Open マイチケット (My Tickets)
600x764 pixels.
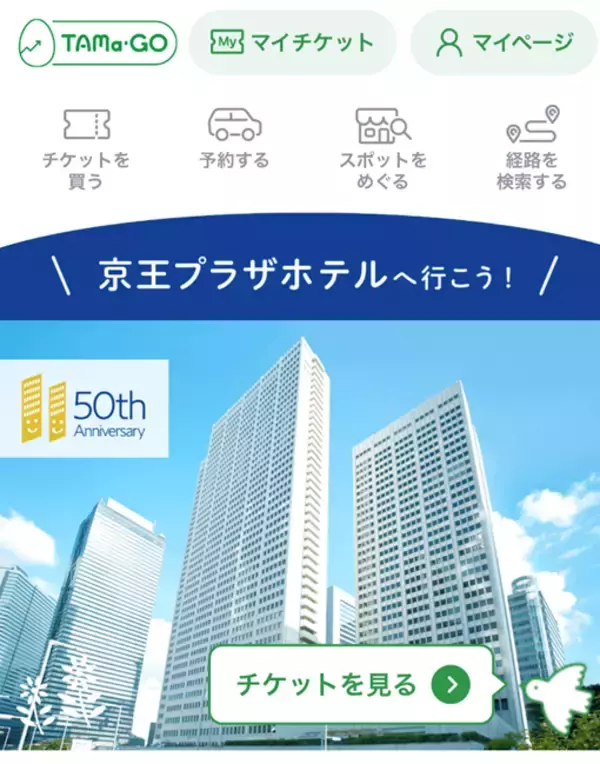(x=292, y=43)
